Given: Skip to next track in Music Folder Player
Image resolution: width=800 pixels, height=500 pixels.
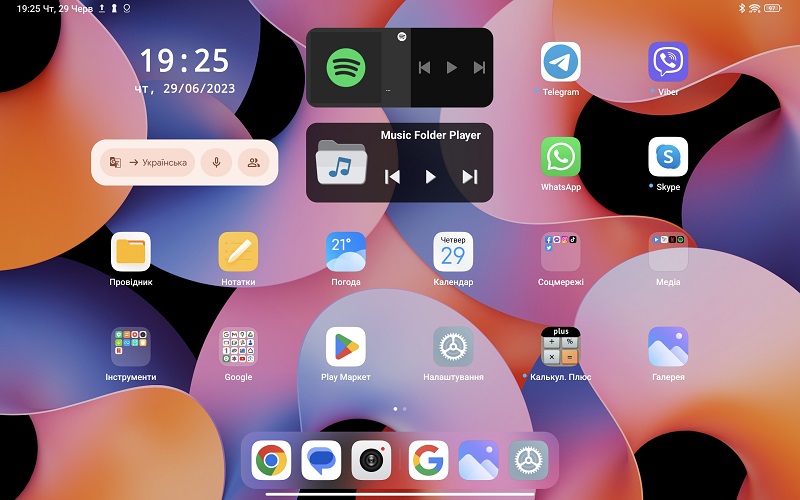Looking at the screenshot, I should coord(469,177).
